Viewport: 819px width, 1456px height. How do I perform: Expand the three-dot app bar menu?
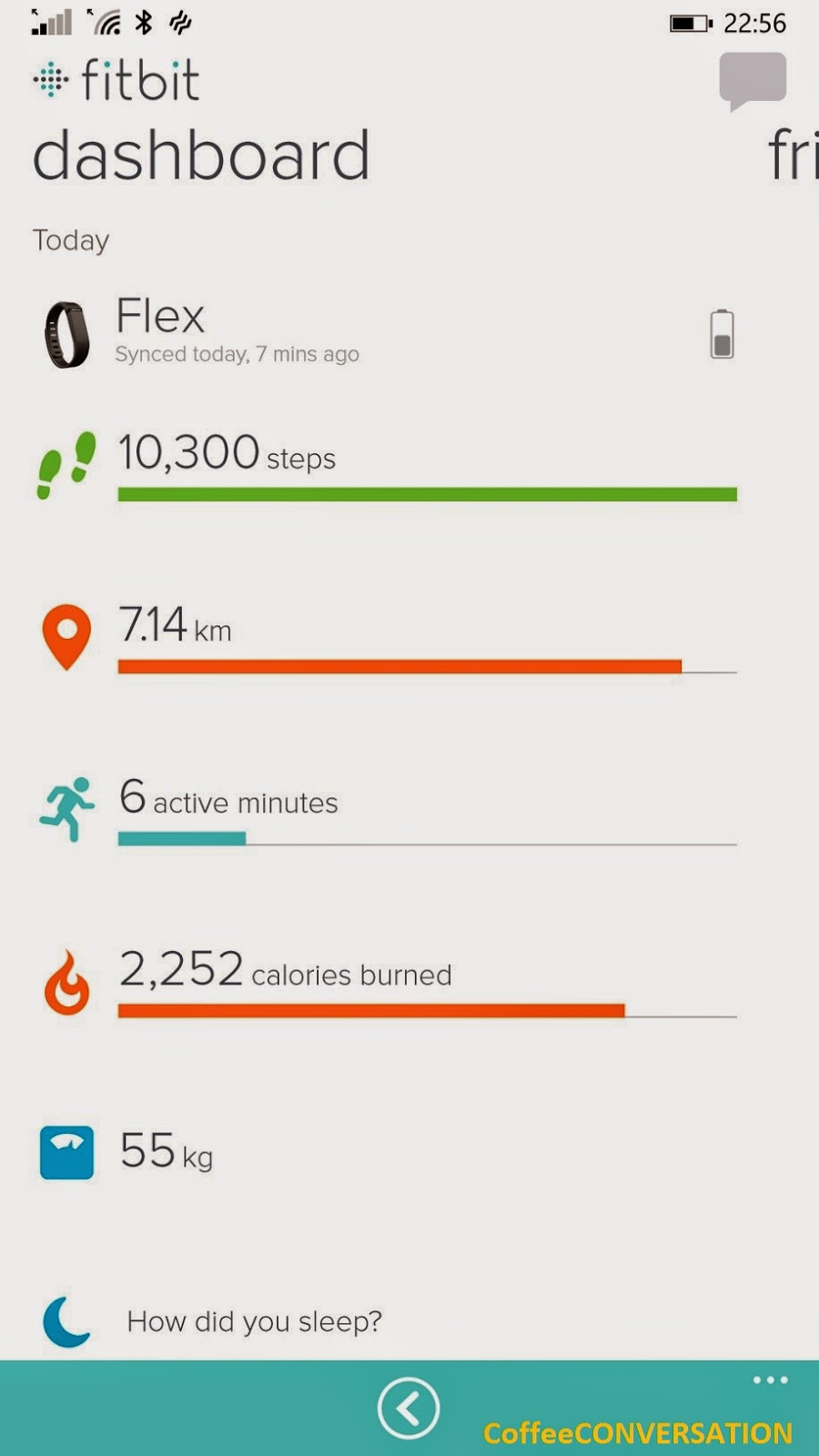click(770, 1380)
